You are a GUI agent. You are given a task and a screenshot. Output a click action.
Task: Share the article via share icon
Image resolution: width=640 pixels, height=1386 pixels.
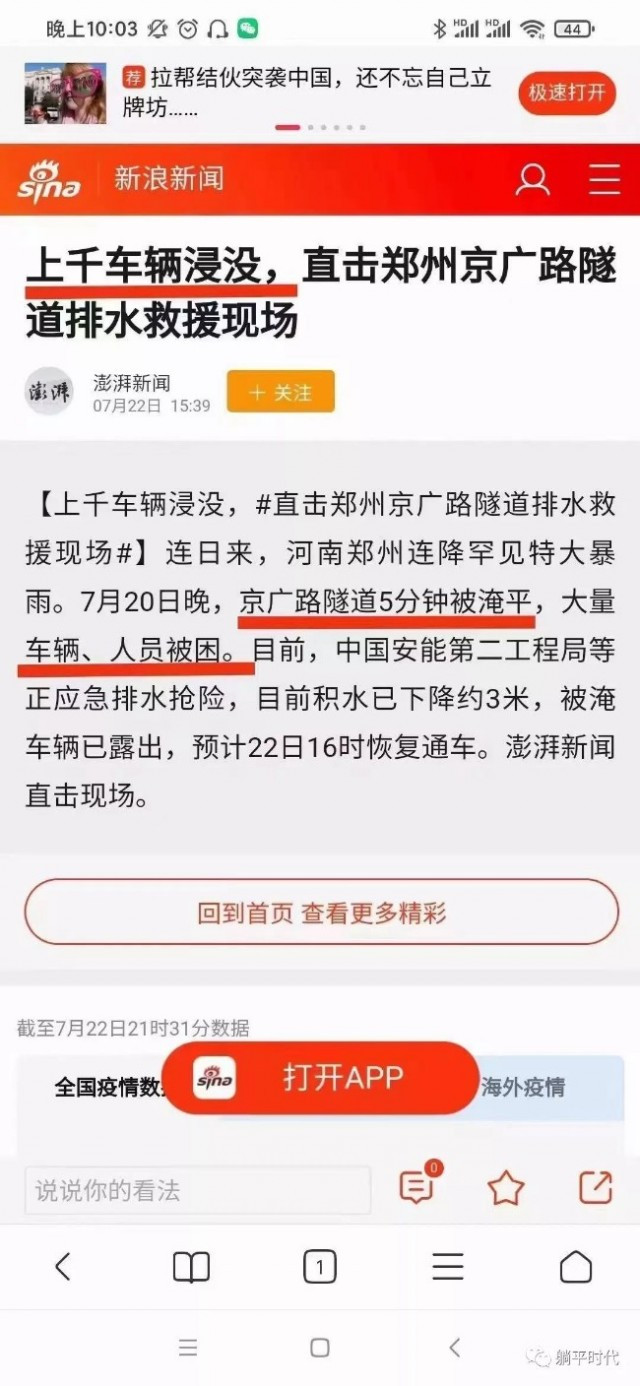tap(595, 1187)
